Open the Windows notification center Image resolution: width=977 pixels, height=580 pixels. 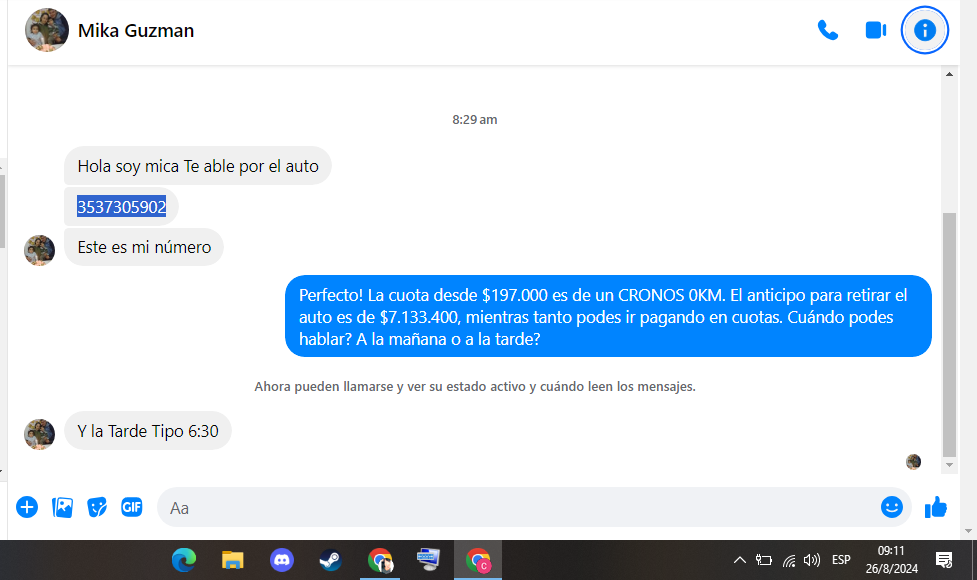pos(943,560)
